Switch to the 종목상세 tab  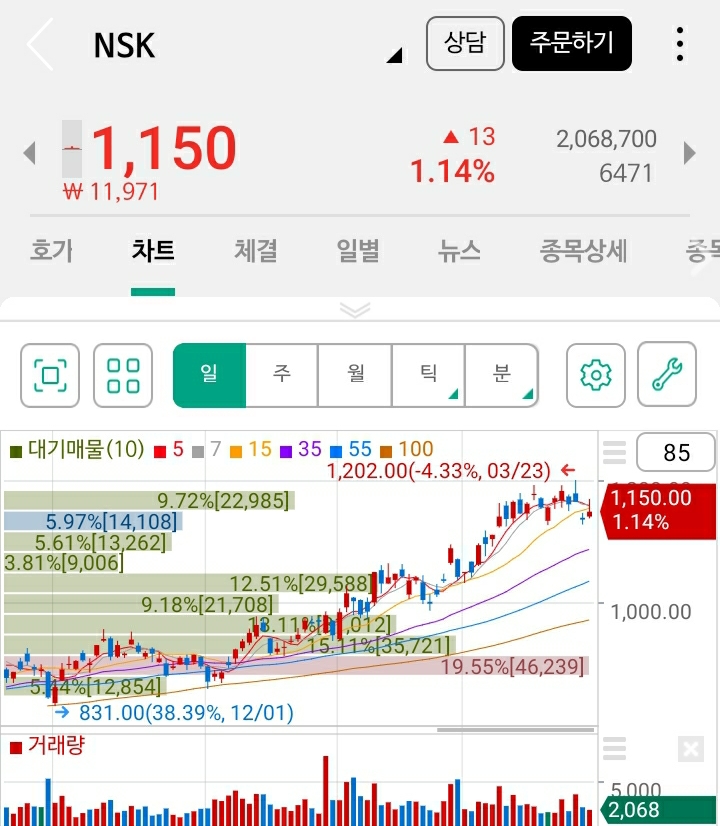[584, 250]
